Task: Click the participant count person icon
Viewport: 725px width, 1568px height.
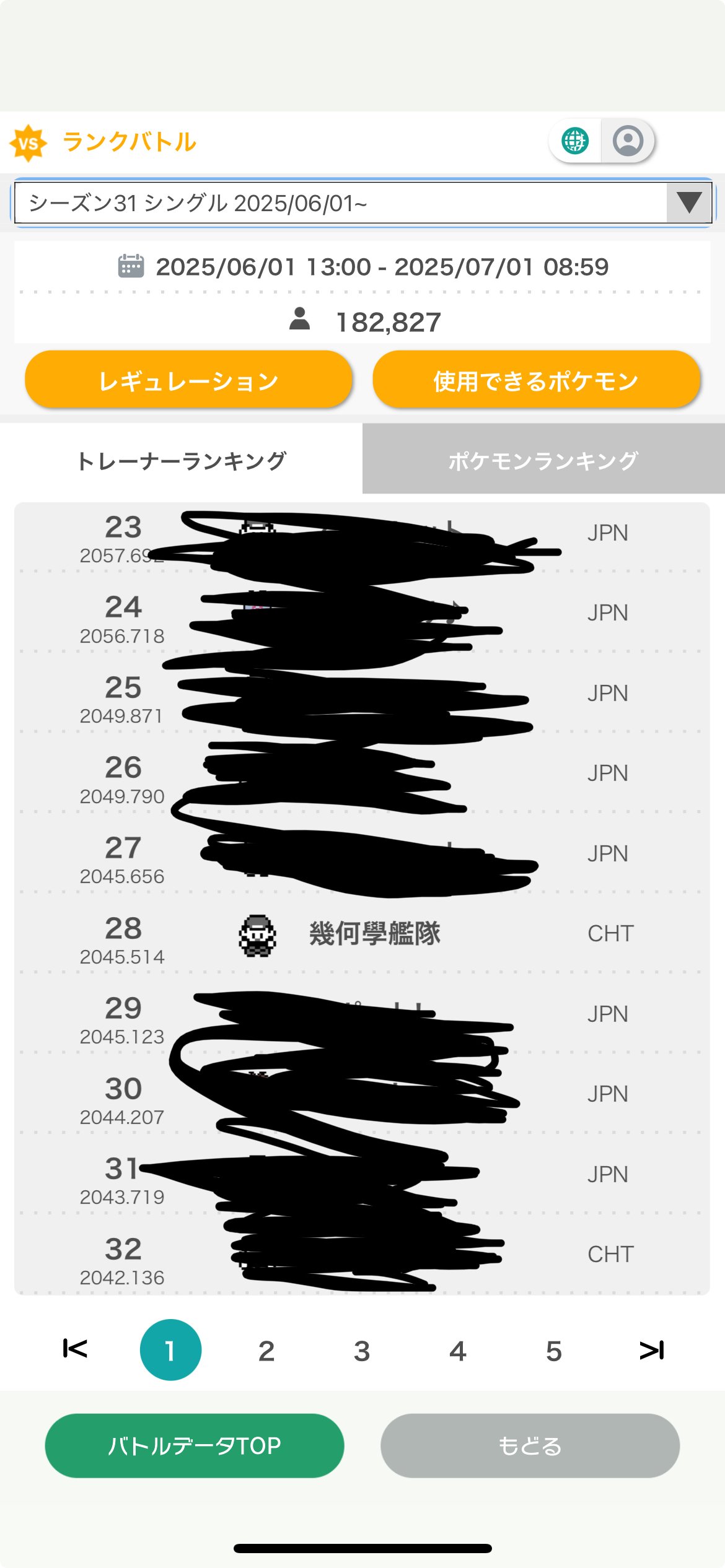Action: (x=301, y=322)
